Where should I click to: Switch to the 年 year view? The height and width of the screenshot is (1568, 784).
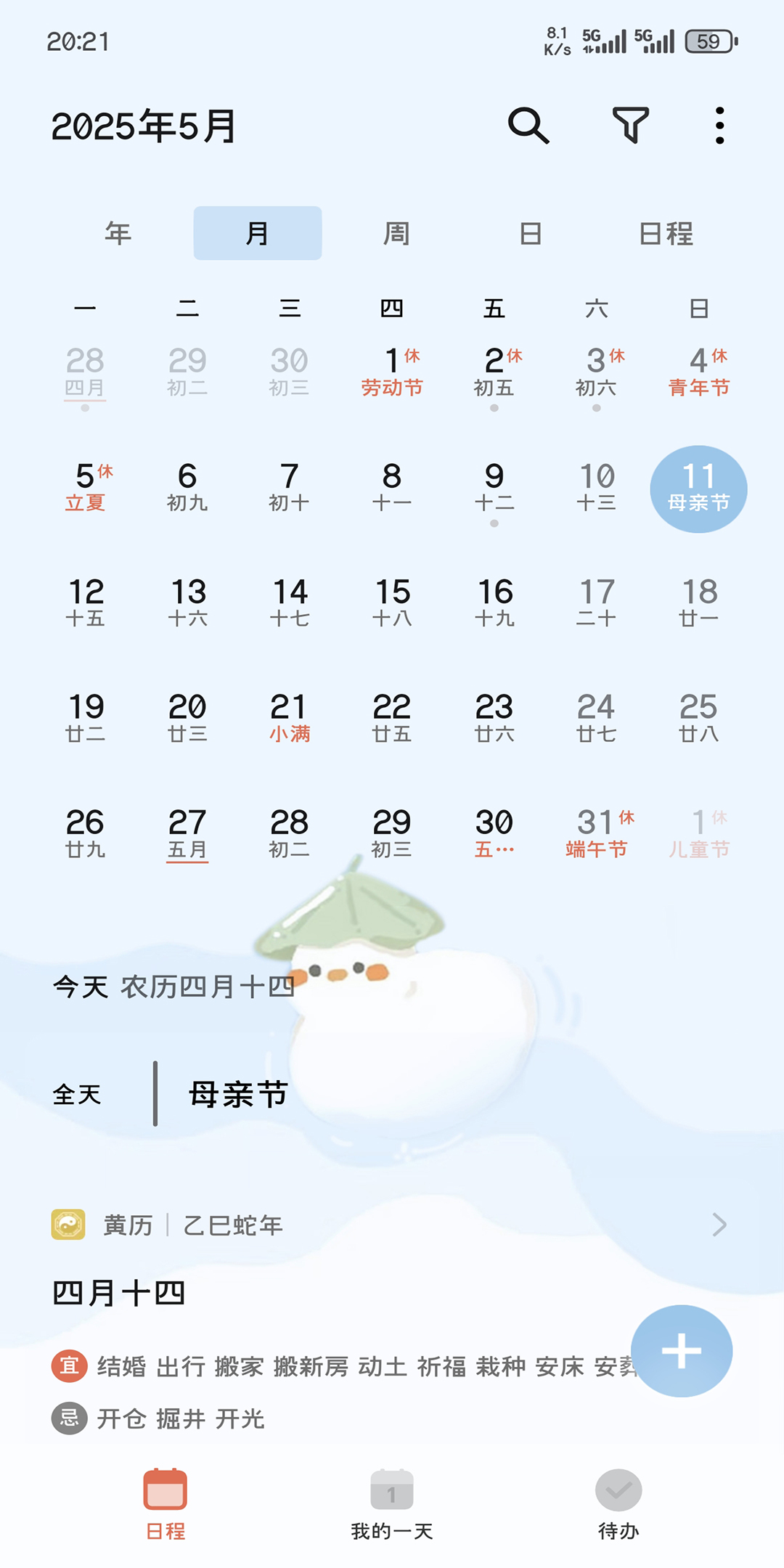(x=118, y=233)
